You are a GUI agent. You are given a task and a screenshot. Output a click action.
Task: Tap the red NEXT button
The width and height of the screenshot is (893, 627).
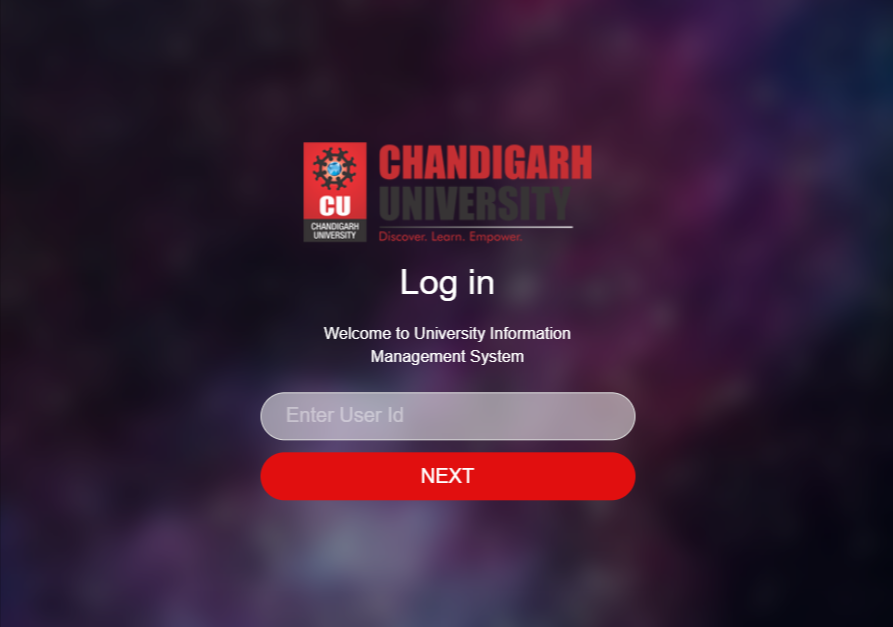pyautogui.click(x=447, y=476)
